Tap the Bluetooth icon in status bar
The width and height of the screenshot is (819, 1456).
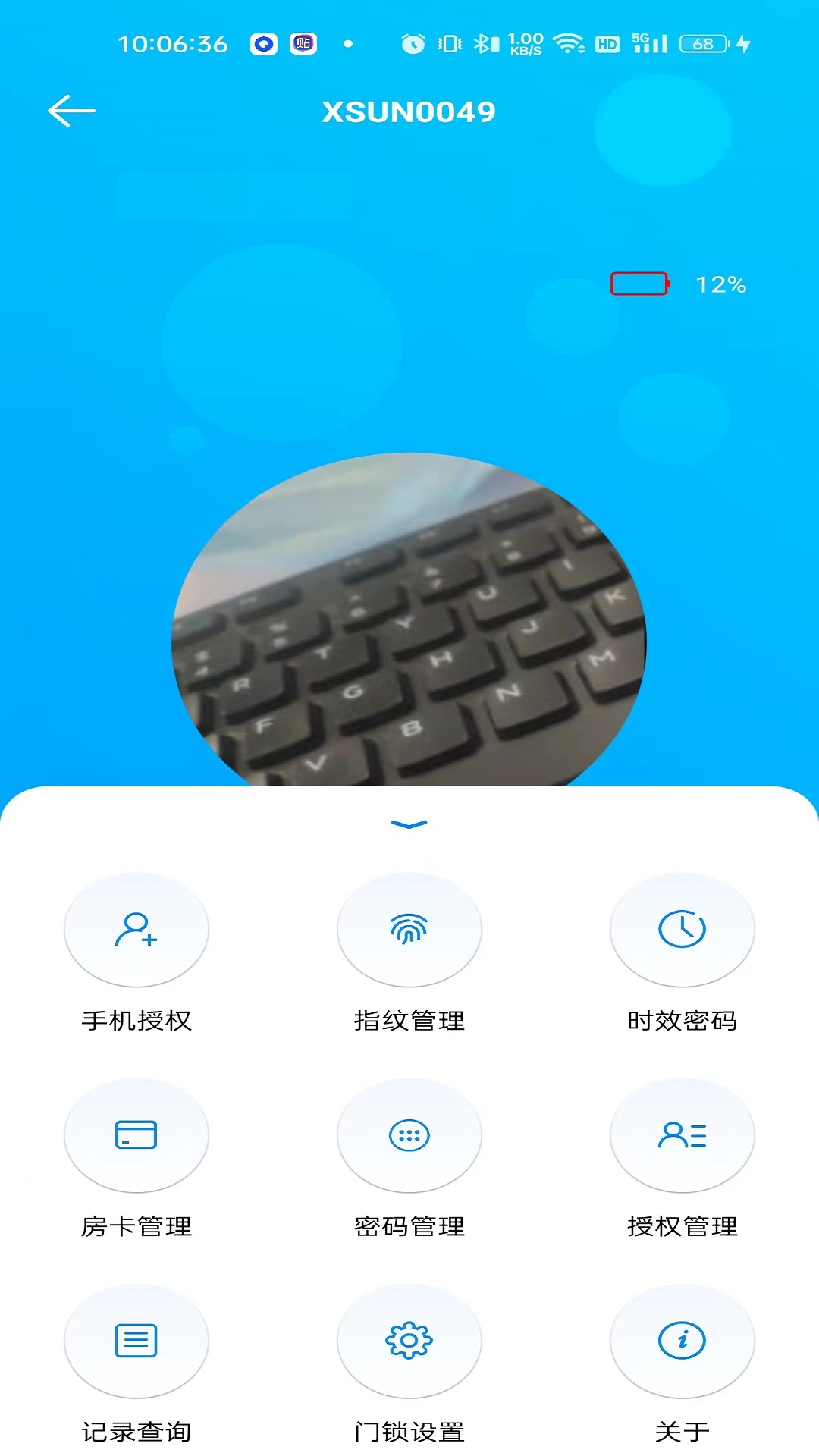[x=483, y=44]
